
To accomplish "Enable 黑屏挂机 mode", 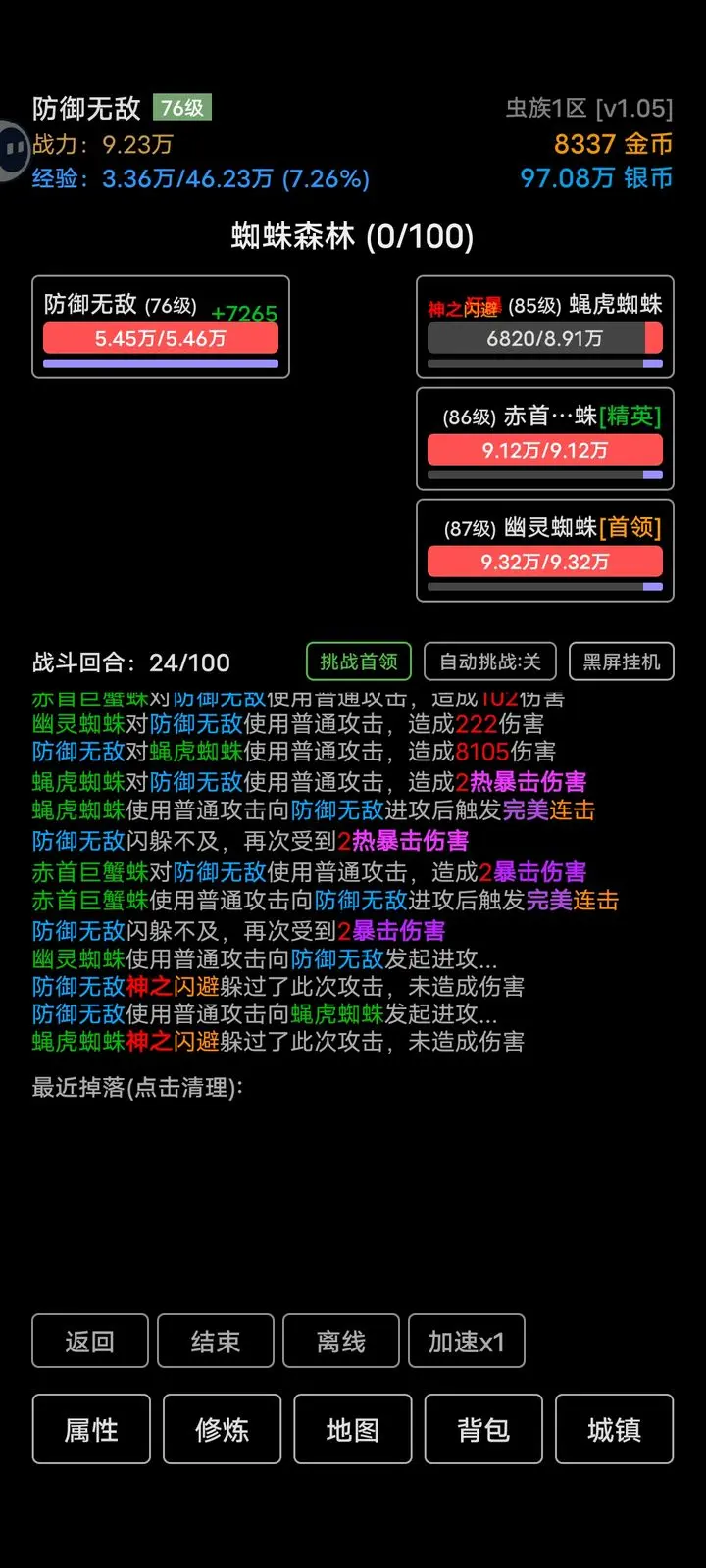I will click(x=621, y=661).
